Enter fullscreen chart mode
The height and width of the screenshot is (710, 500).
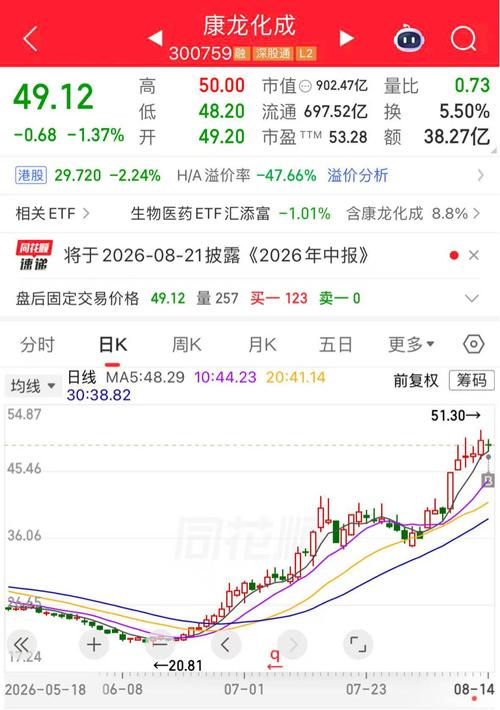click(358, 644)
